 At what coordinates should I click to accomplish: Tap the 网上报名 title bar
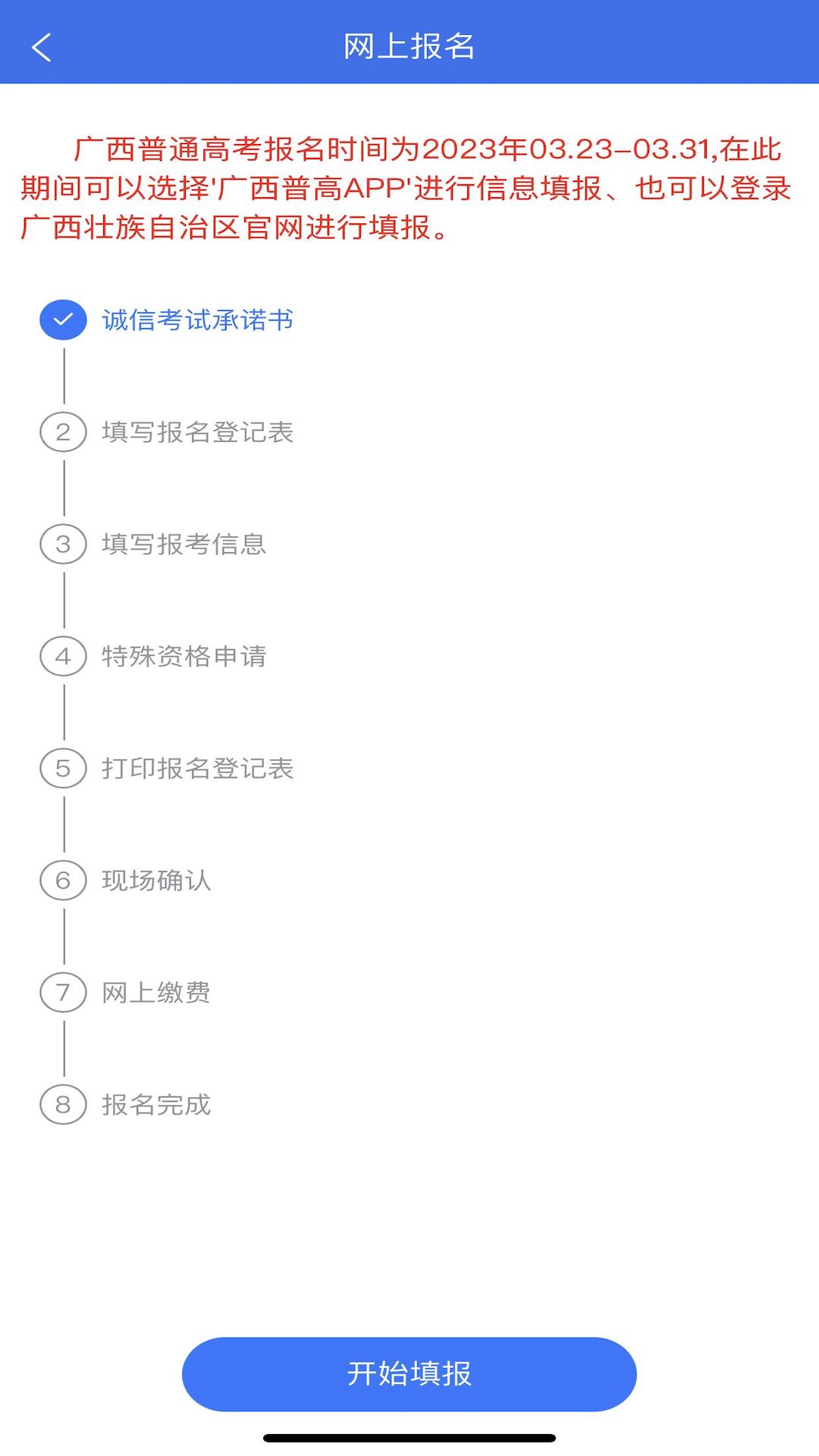tap(409, 48)
